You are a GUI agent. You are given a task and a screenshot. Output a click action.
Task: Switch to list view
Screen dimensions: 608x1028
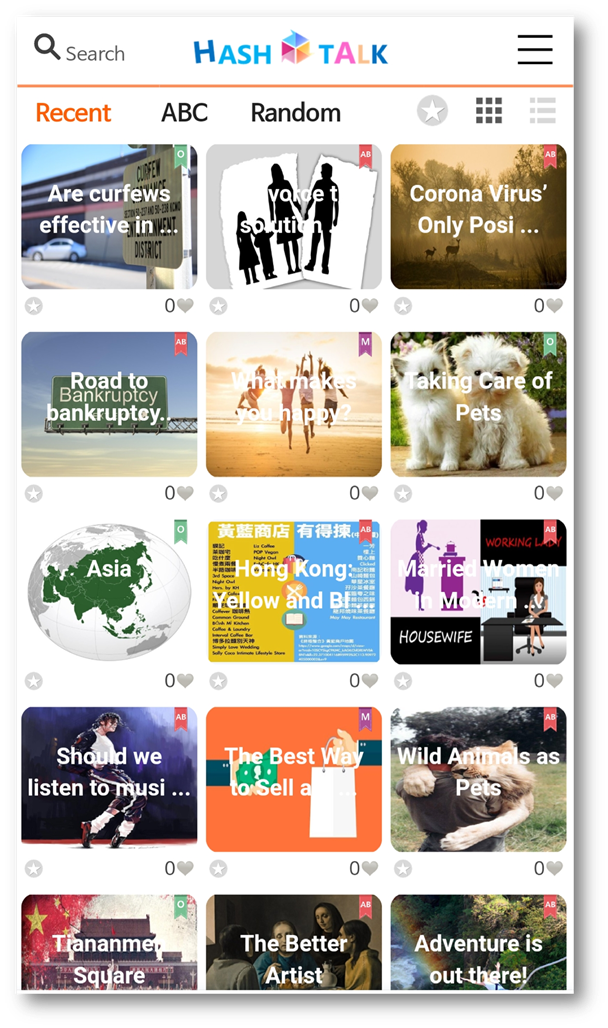click(x=542, y=111)
